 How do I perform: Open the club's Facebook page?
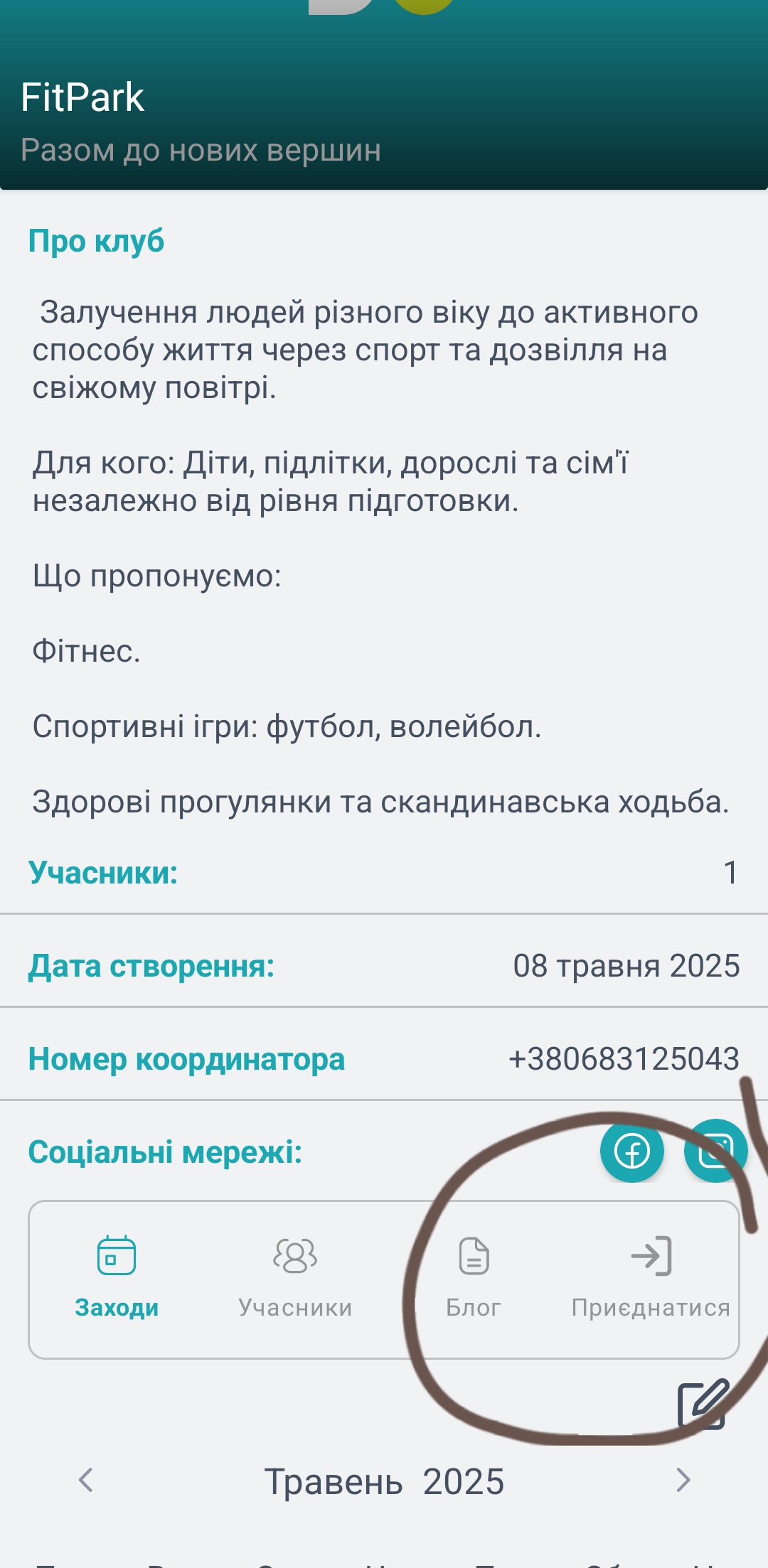tap(631, 1151)
